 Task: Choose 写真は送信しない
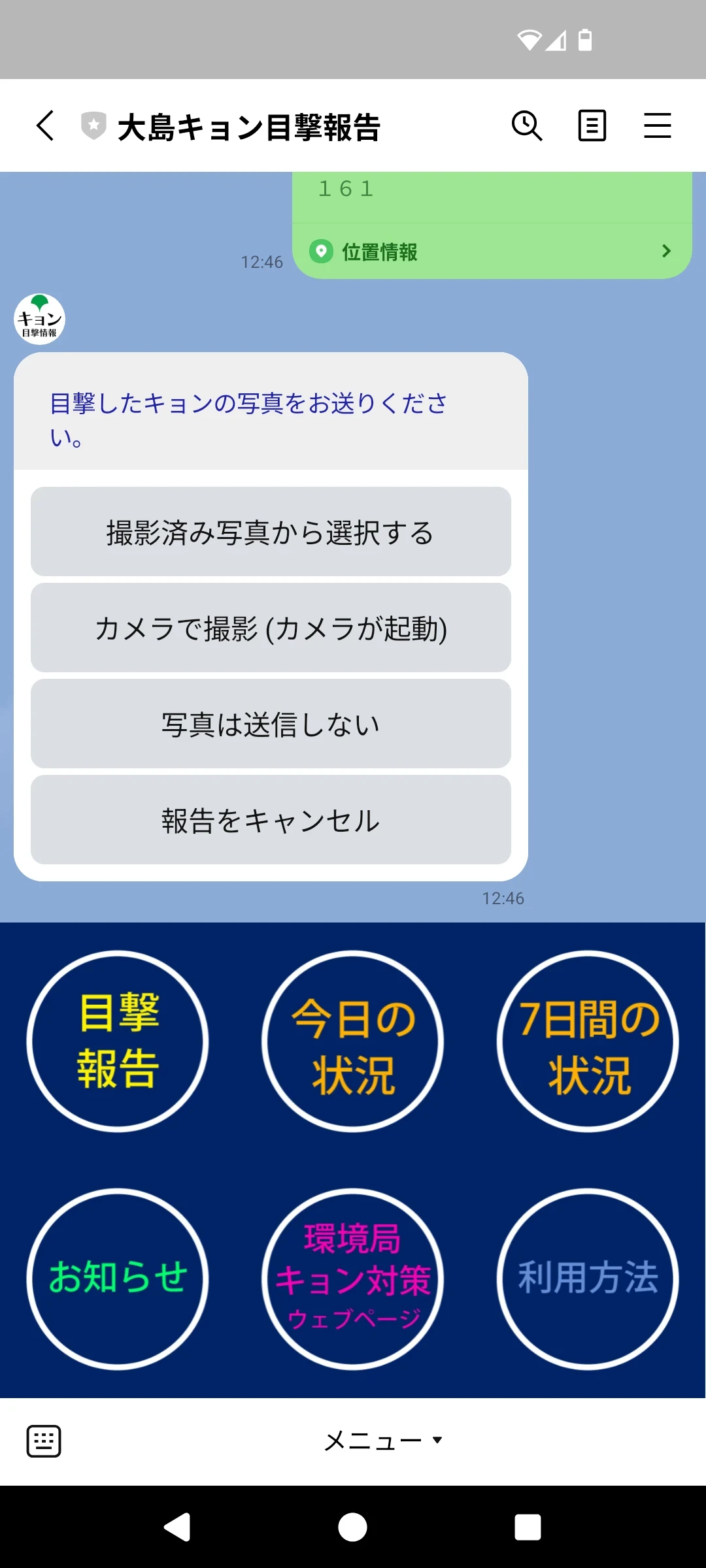pyautogui.click(x=271, y=724)
